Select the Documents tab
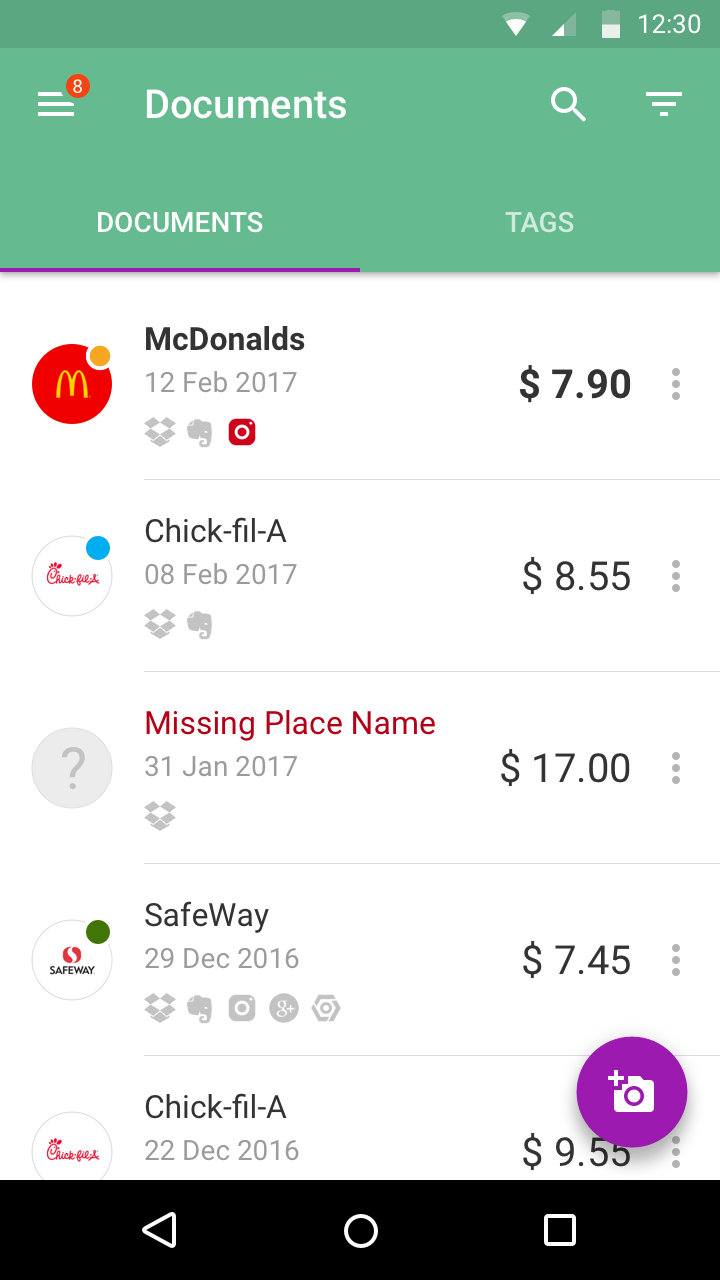The width and height of the screenshot is (720, 1280). tap(180, 222)
